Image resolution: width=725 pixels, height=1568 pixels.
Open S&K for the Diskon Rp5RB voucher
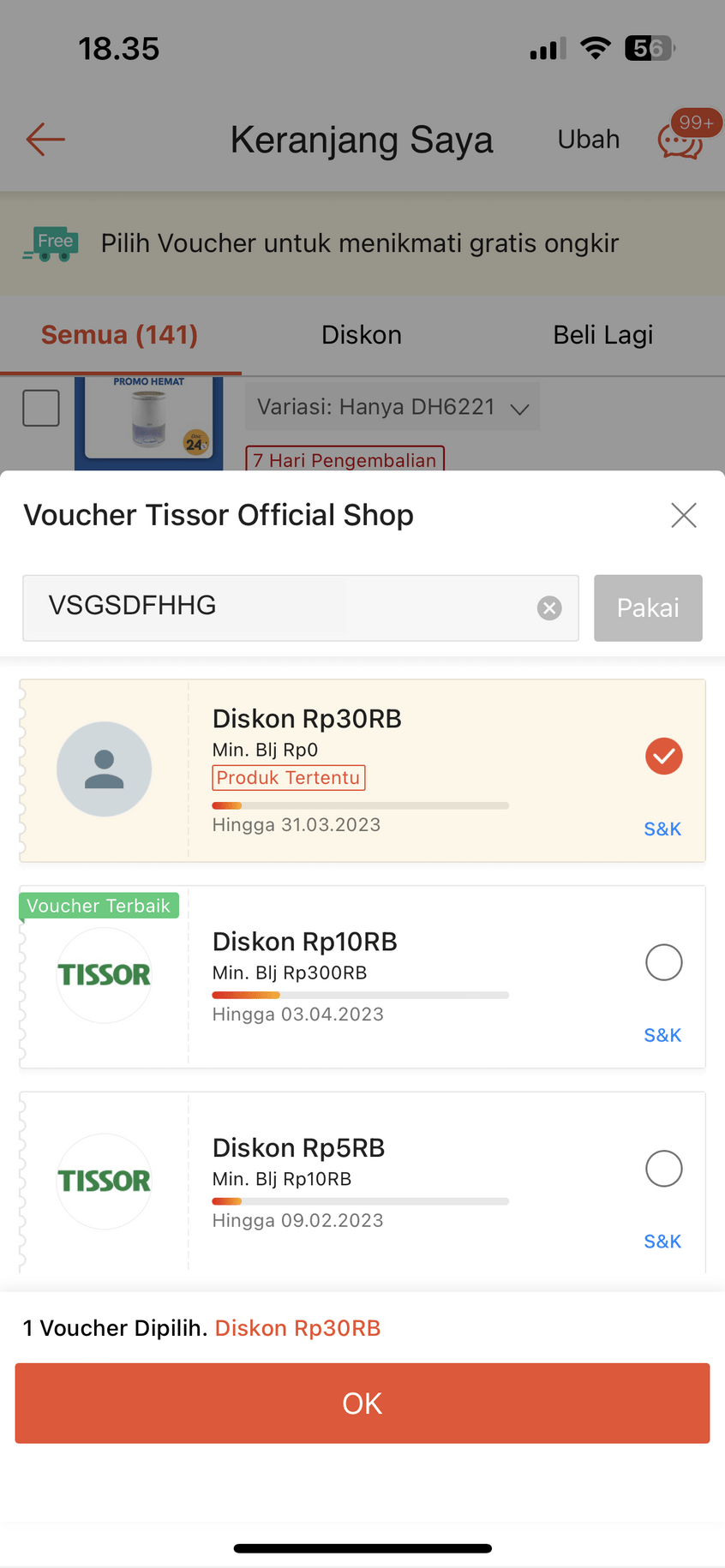click(662, 1242)
